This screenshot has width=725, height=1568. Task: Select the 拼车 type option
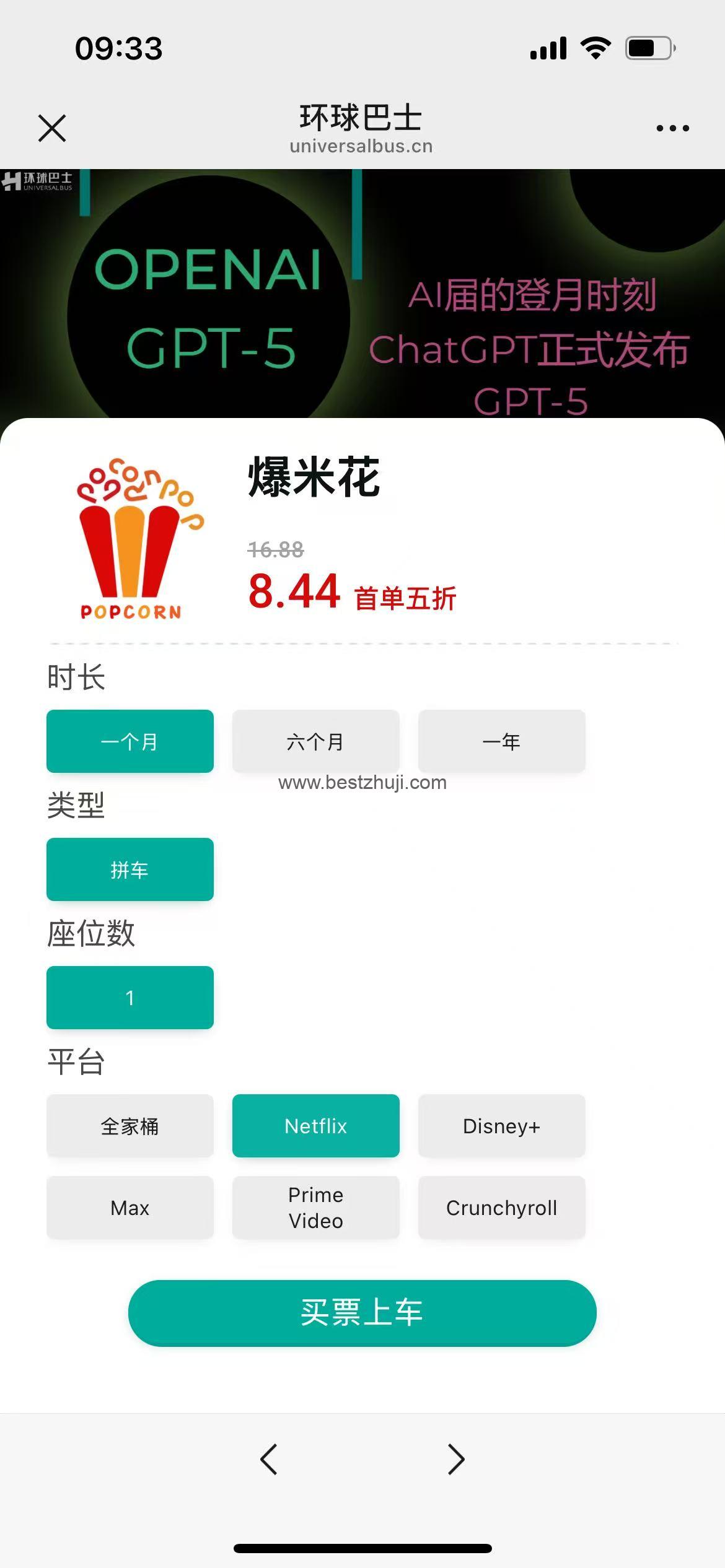tap(130, 869)
